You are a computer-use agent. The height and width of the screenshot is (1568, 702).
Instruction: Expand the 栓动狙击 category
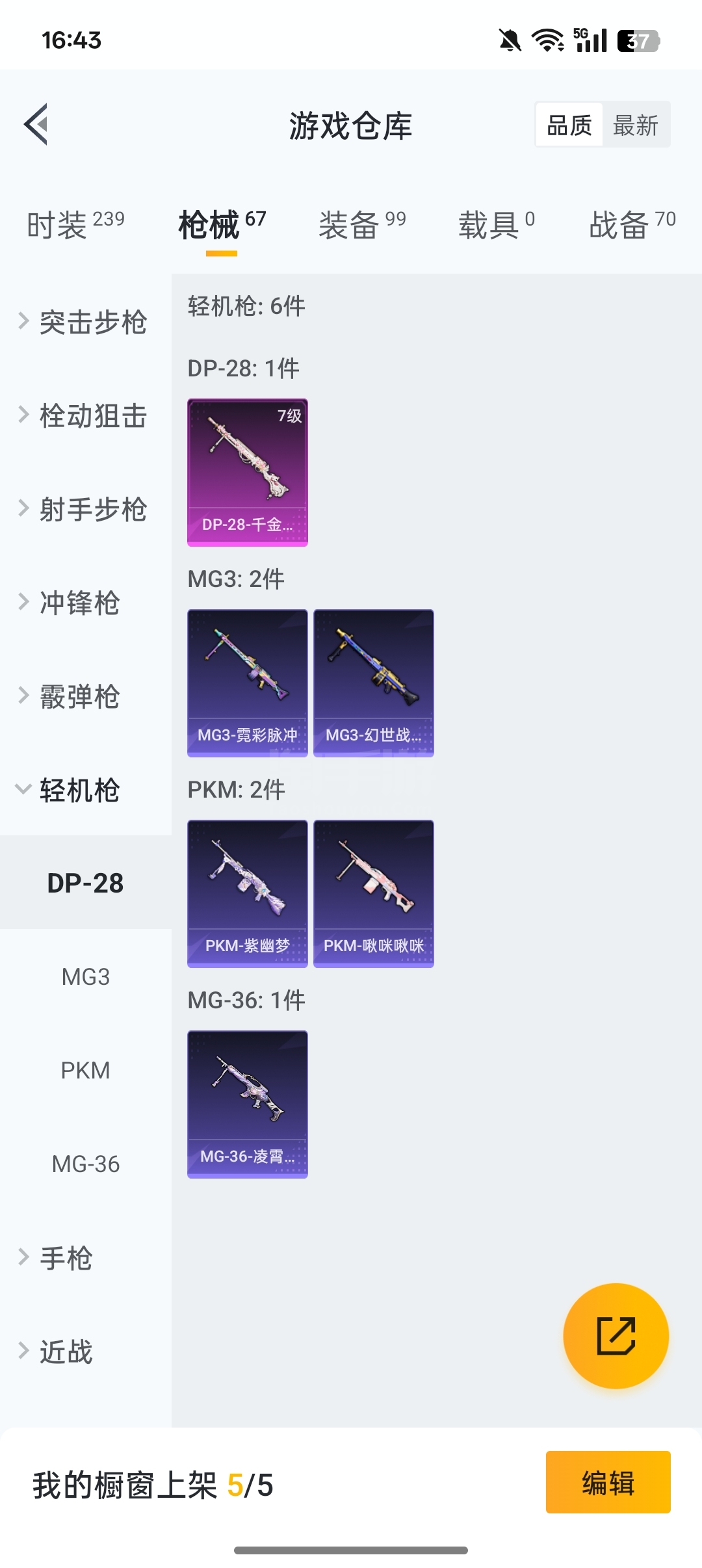tap(84, 415)
